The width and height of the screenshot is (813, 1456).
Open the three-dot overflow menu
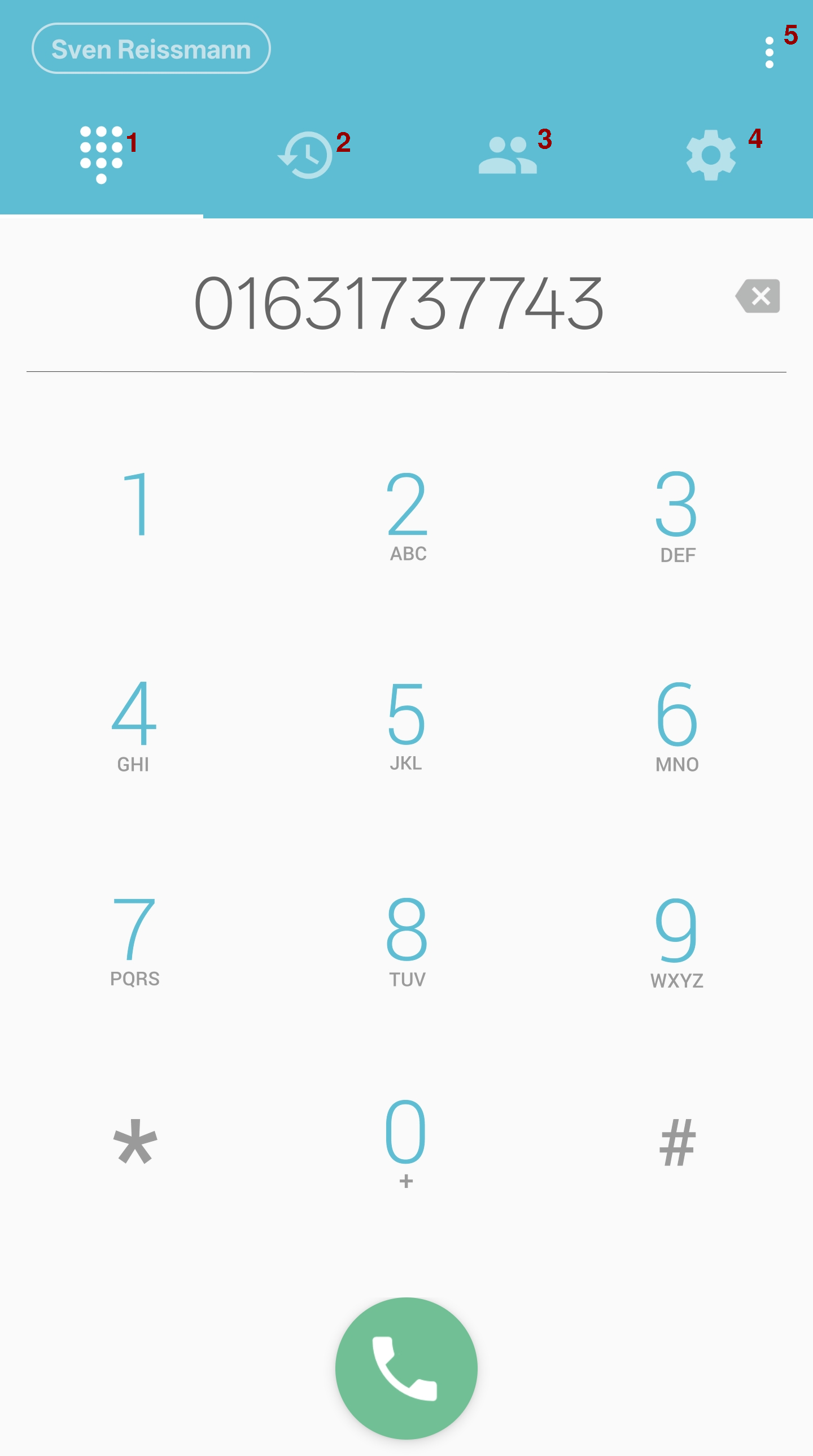click(x=769, y=52)
